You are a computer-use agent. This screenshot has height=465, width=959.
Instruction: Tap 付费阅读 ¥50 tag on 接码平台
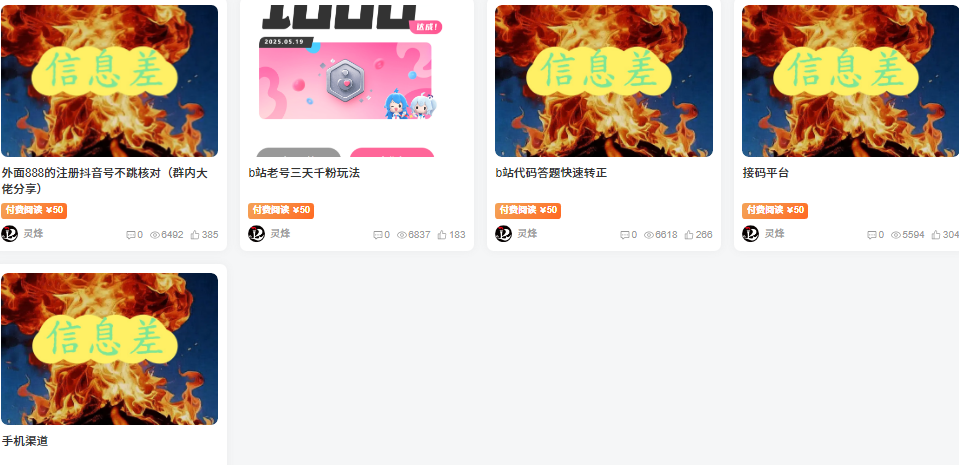(775, 210)
